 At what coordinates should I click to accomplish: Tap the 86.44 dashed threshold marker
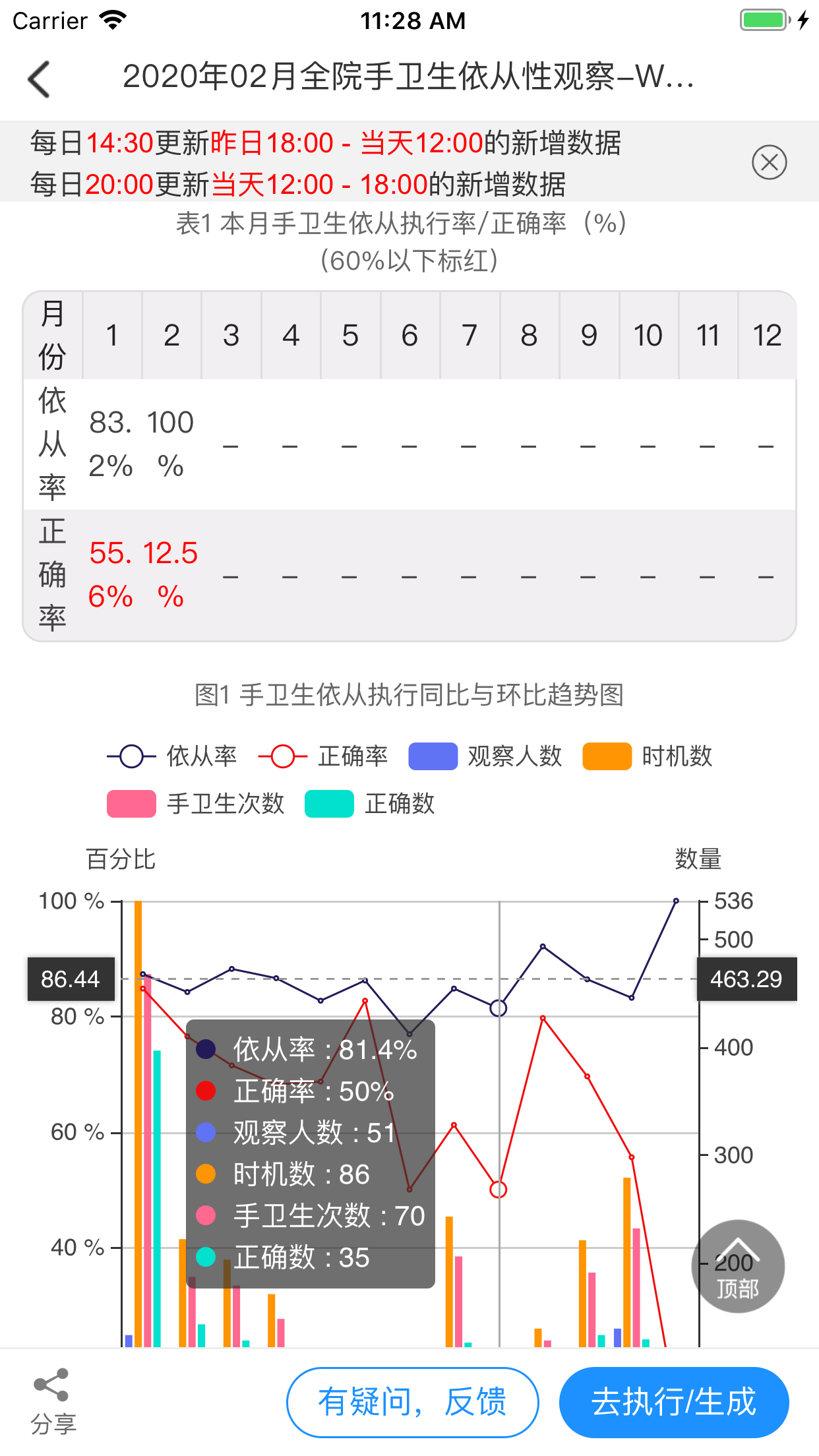[x=71, y=979]
